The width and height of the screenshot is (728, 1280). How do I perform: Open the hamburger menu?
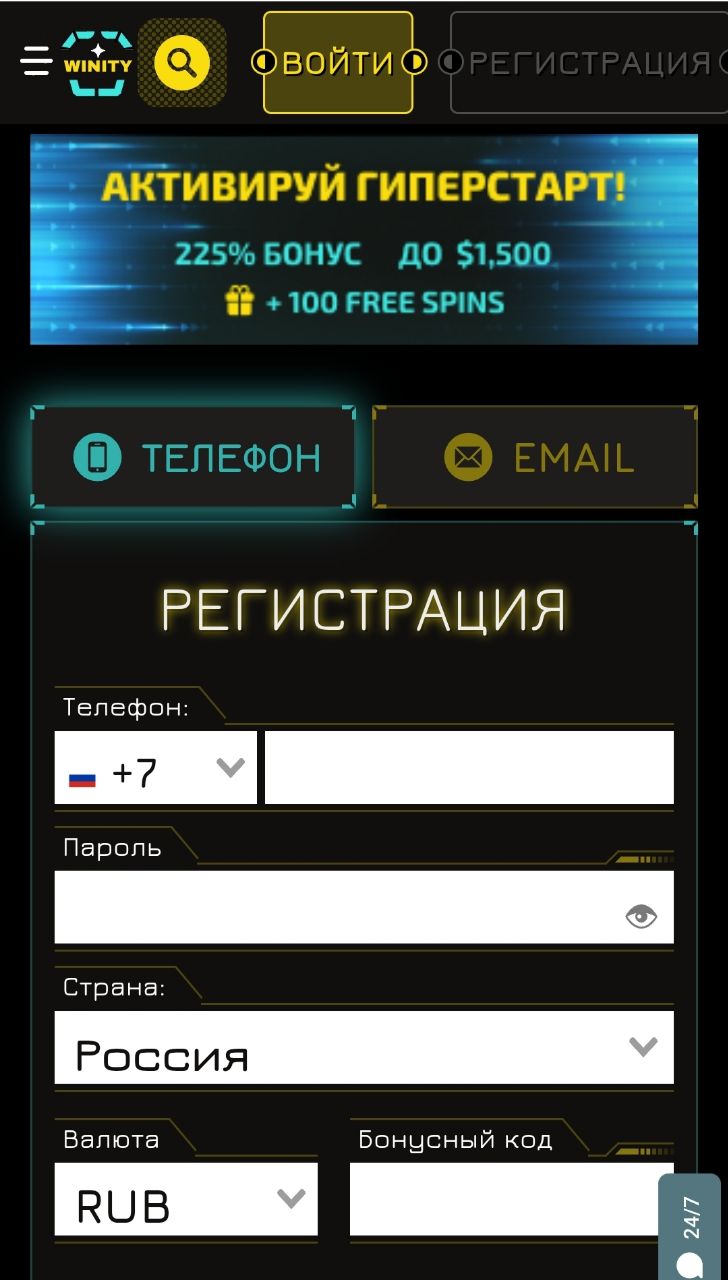(x=36, y=62)
